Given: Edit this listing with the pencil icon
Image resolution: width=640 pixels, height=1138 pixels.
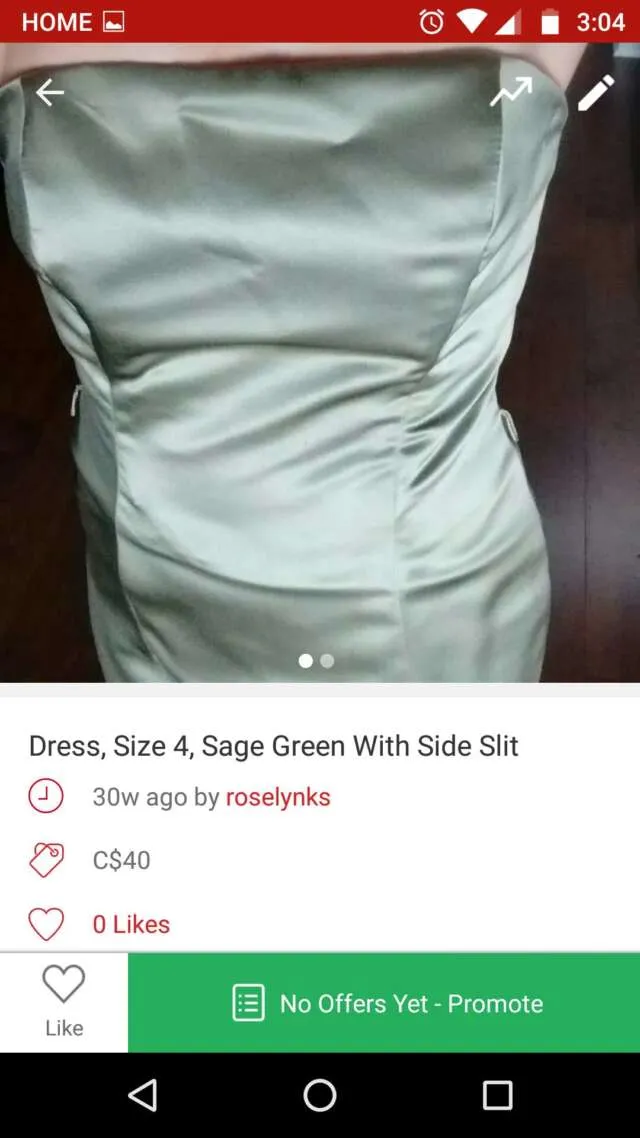Looking at the screenshot, I should pos(595,93).
